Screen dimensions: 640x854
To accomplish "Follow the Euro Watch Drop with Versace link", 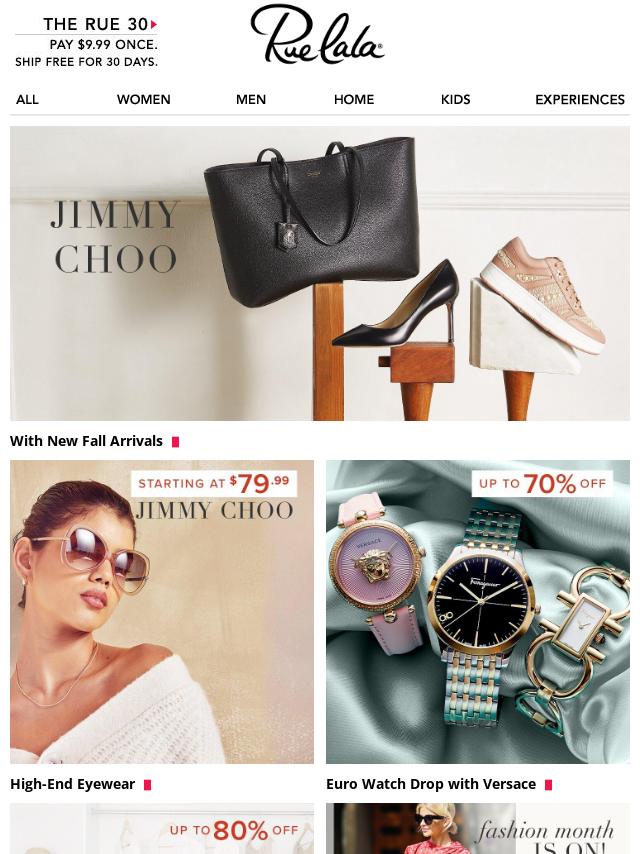I will tap(431, 784).
